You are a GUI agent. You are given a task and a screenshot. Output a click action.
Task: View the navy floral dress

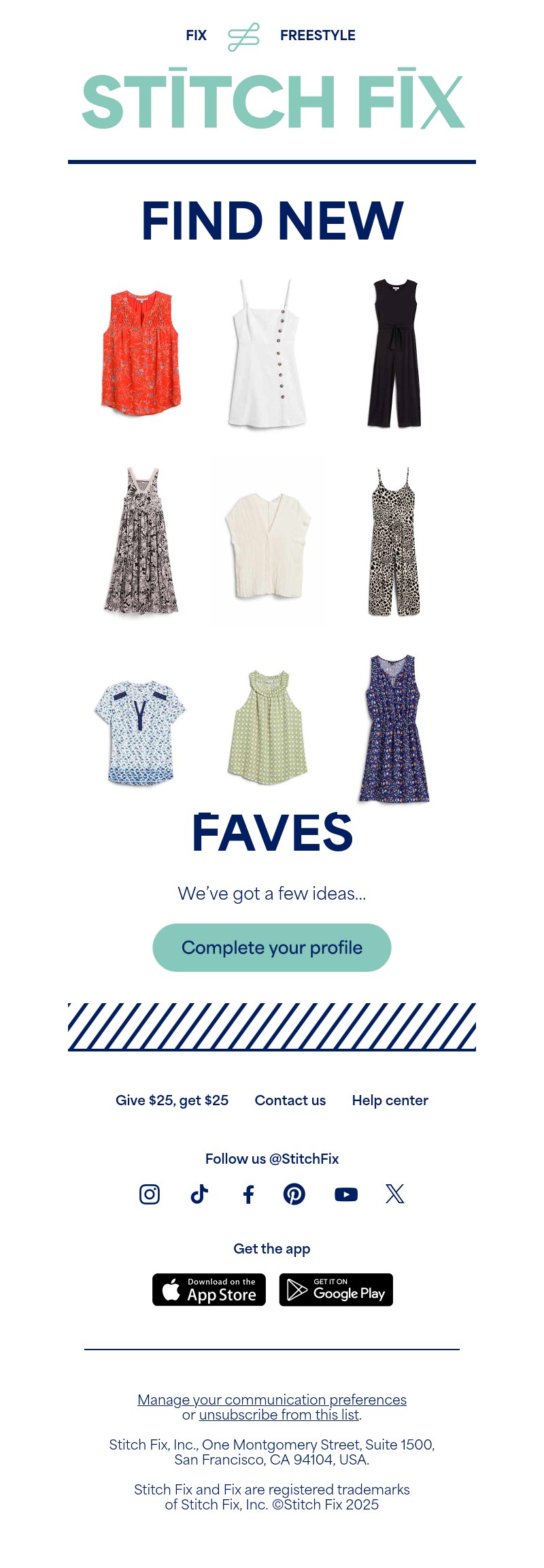(394, 729)
